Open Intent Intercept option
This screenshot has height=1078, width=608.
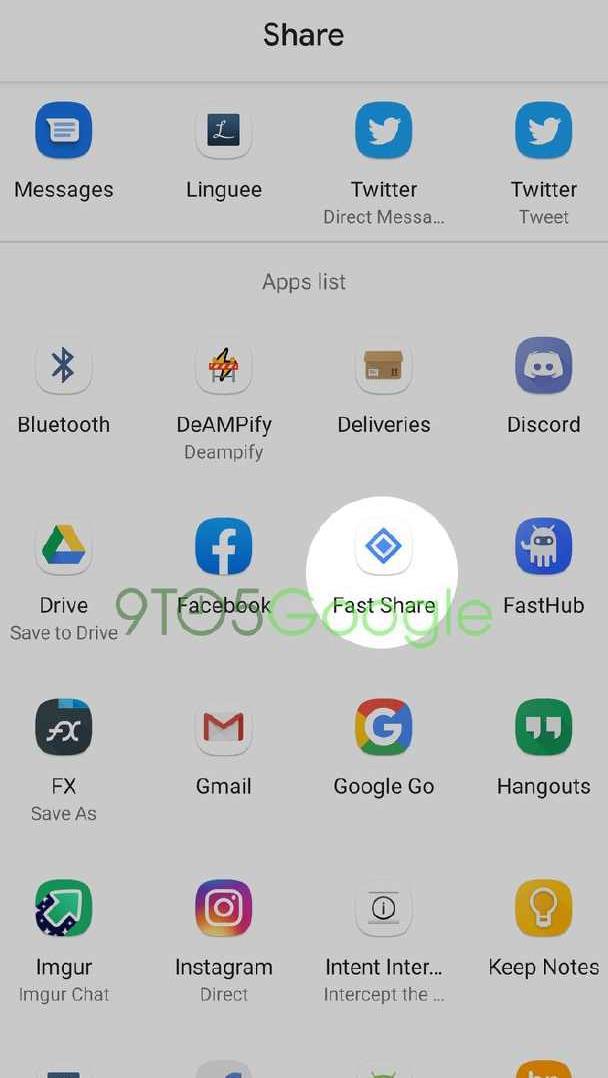click(384, 908)
